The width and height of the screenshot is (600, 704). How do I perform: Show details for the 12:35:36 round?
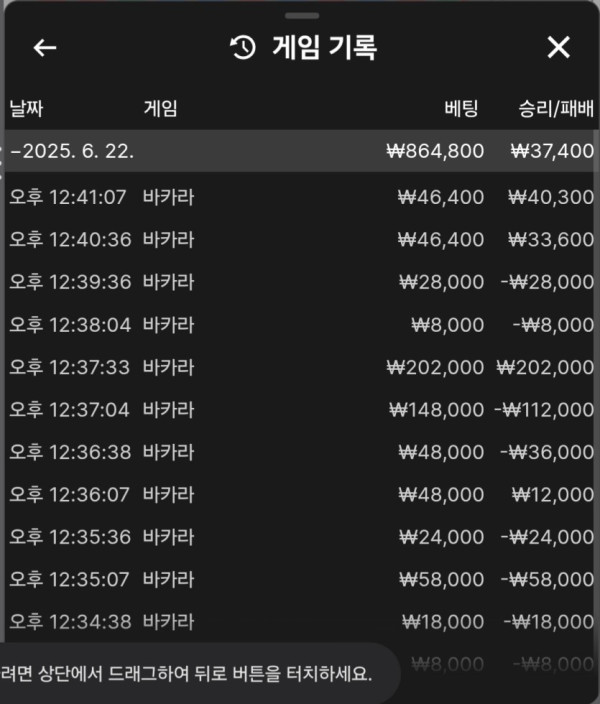click(300, 537)
